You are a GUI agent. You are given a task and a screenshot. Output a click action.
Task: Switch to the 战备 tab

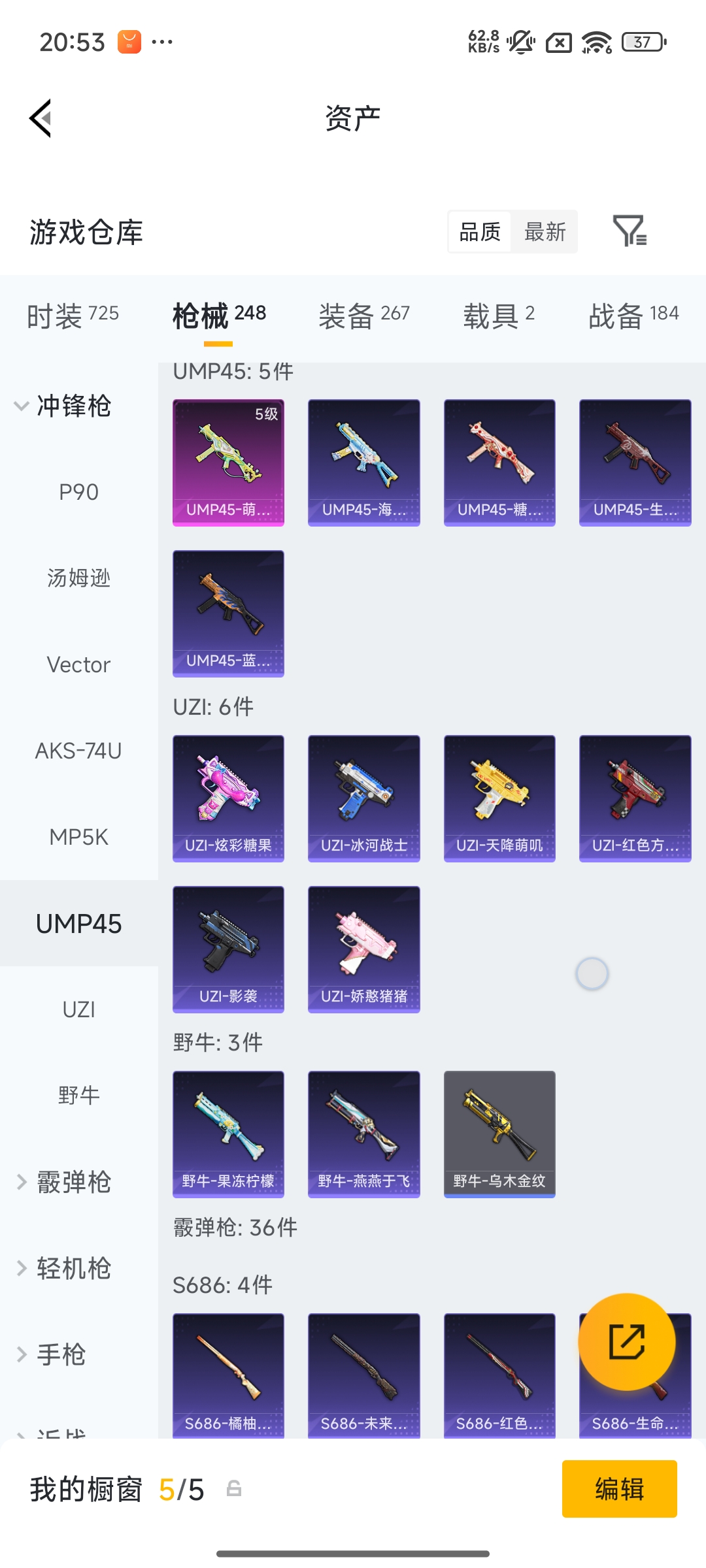point(633,316)
